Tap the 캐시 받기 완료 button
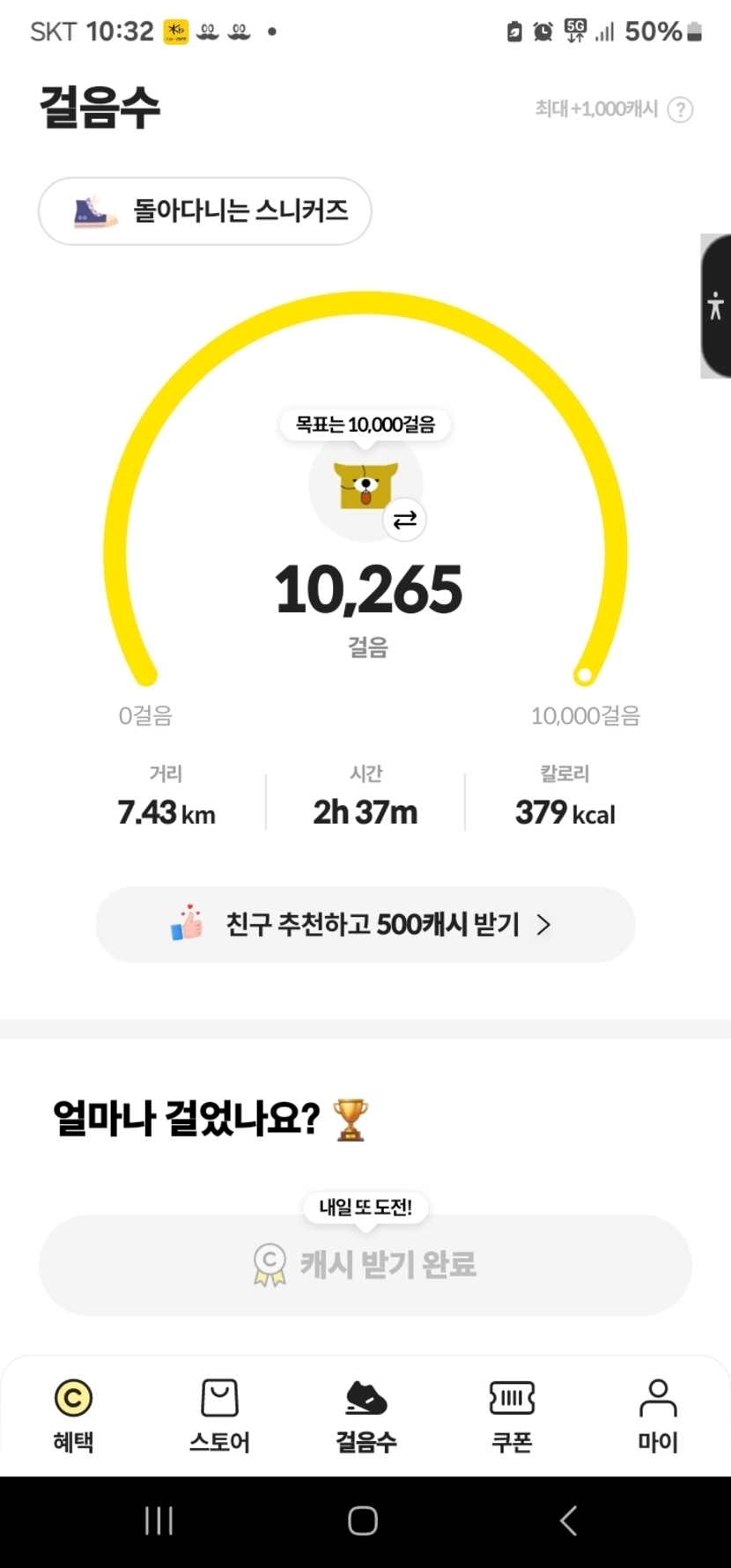731x1568 pixels. click(365, 1265)
